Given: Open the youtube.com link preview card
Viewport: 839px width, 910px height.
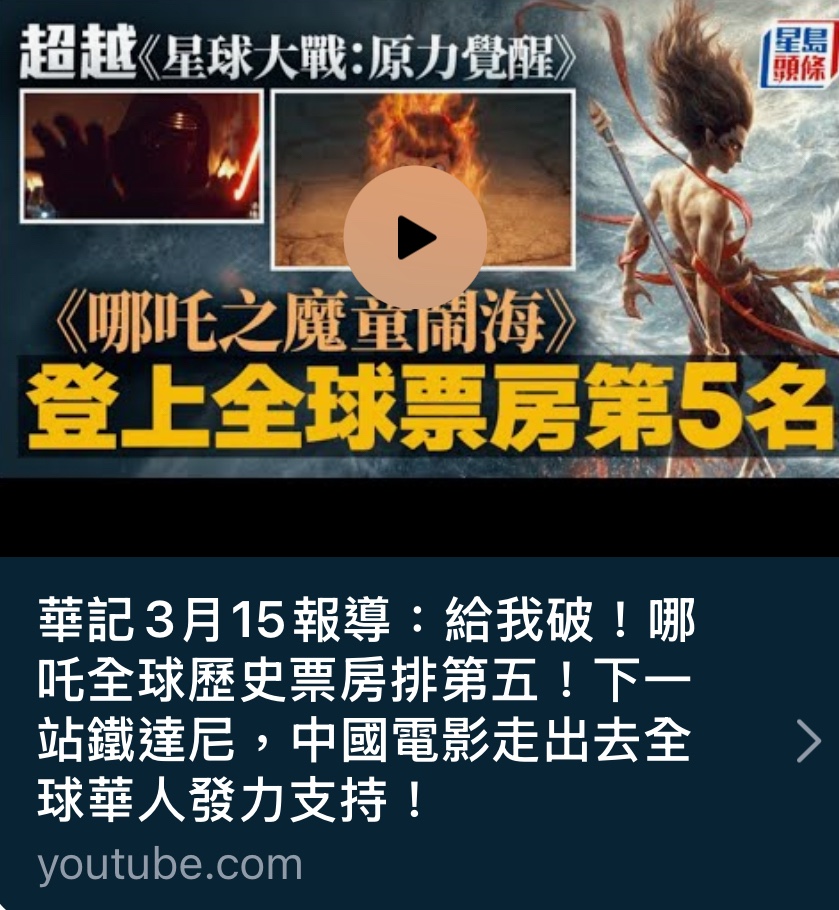Looking at the screenshot, I should pos(366,721).
